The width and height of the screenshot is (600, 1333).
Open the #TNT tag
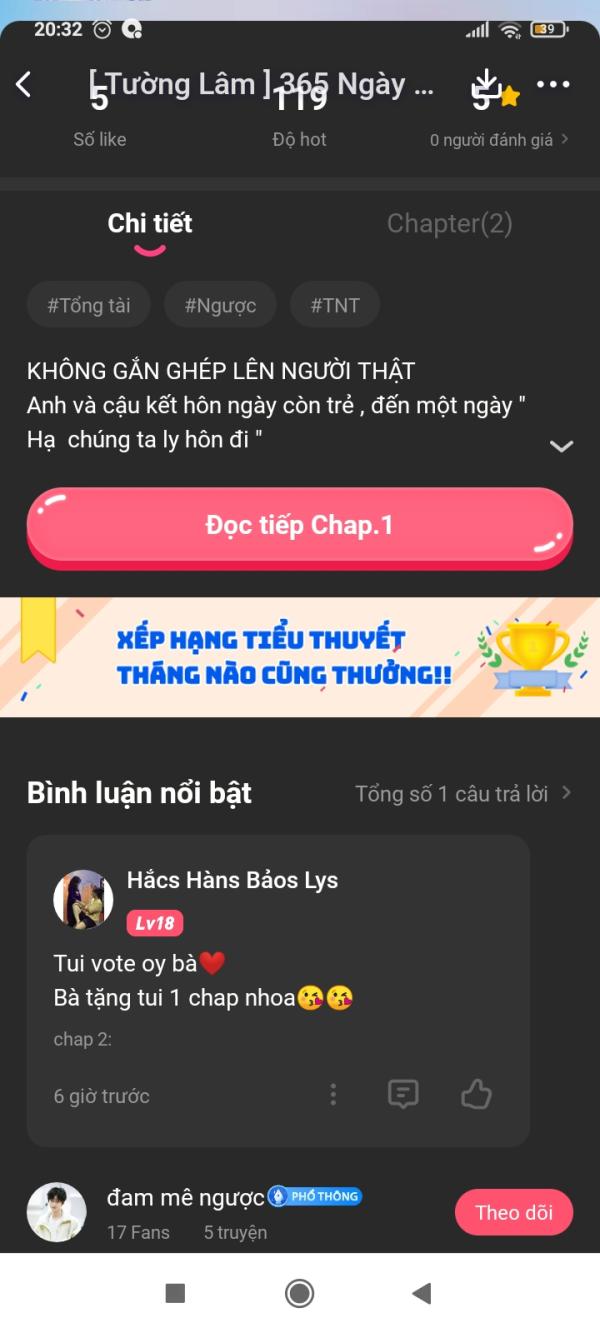335,306
